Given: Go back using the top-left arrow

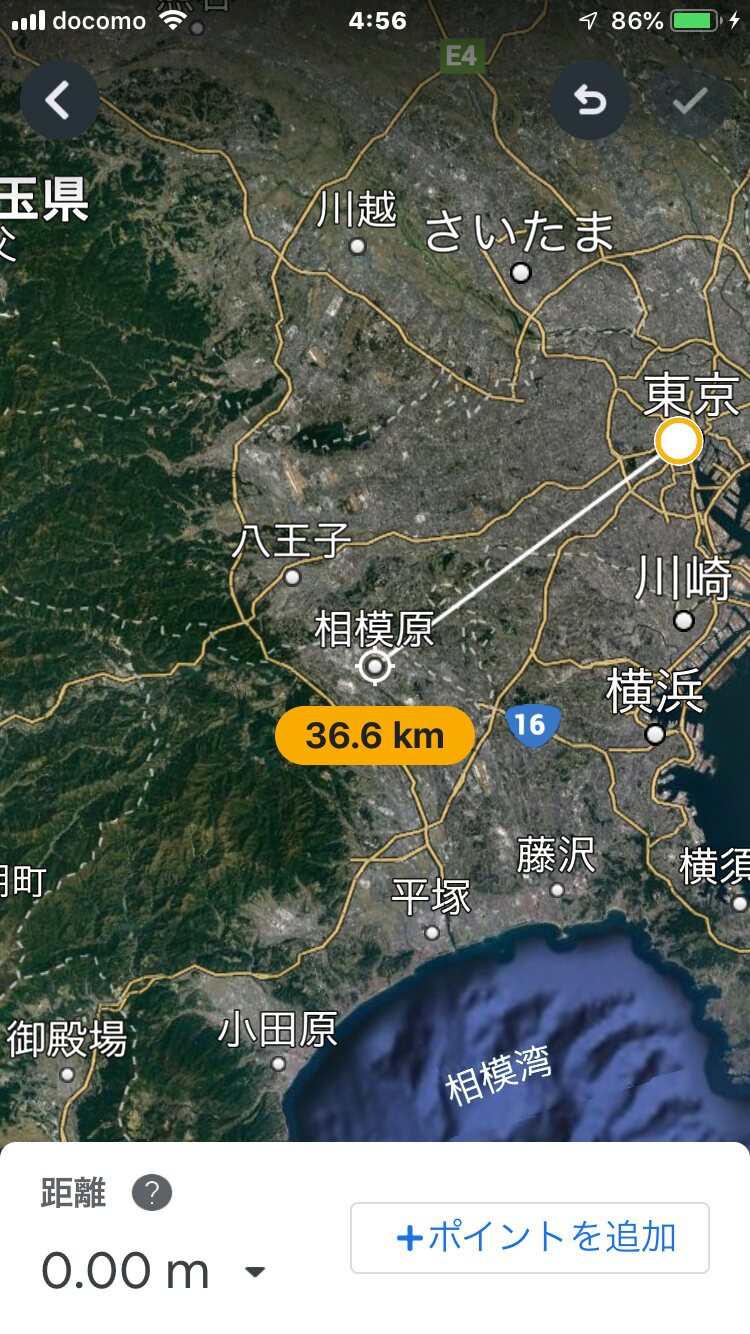Looking at the screenshot, I should tap(59, 100).
